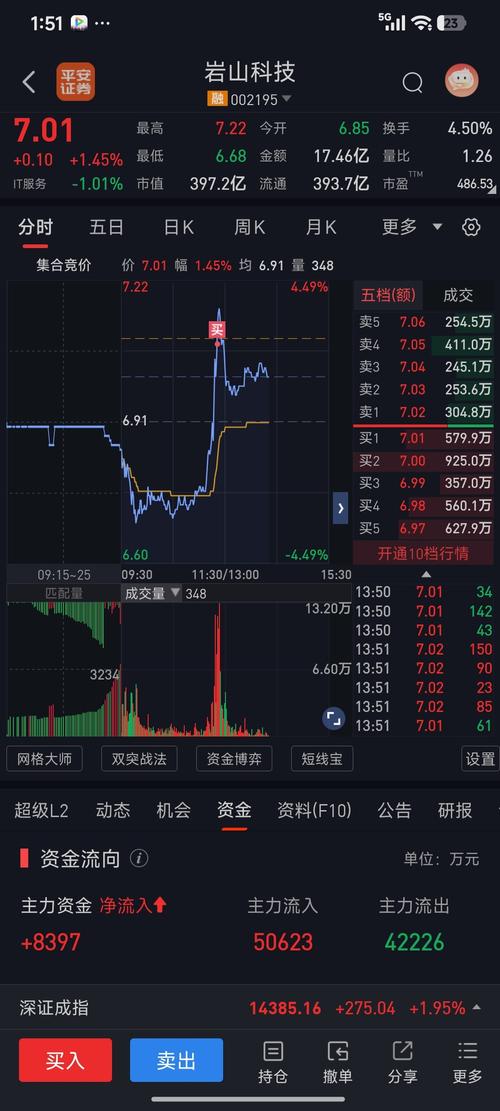Open the search magnifier icon
500x1111 pixels.
click(412, 83)
